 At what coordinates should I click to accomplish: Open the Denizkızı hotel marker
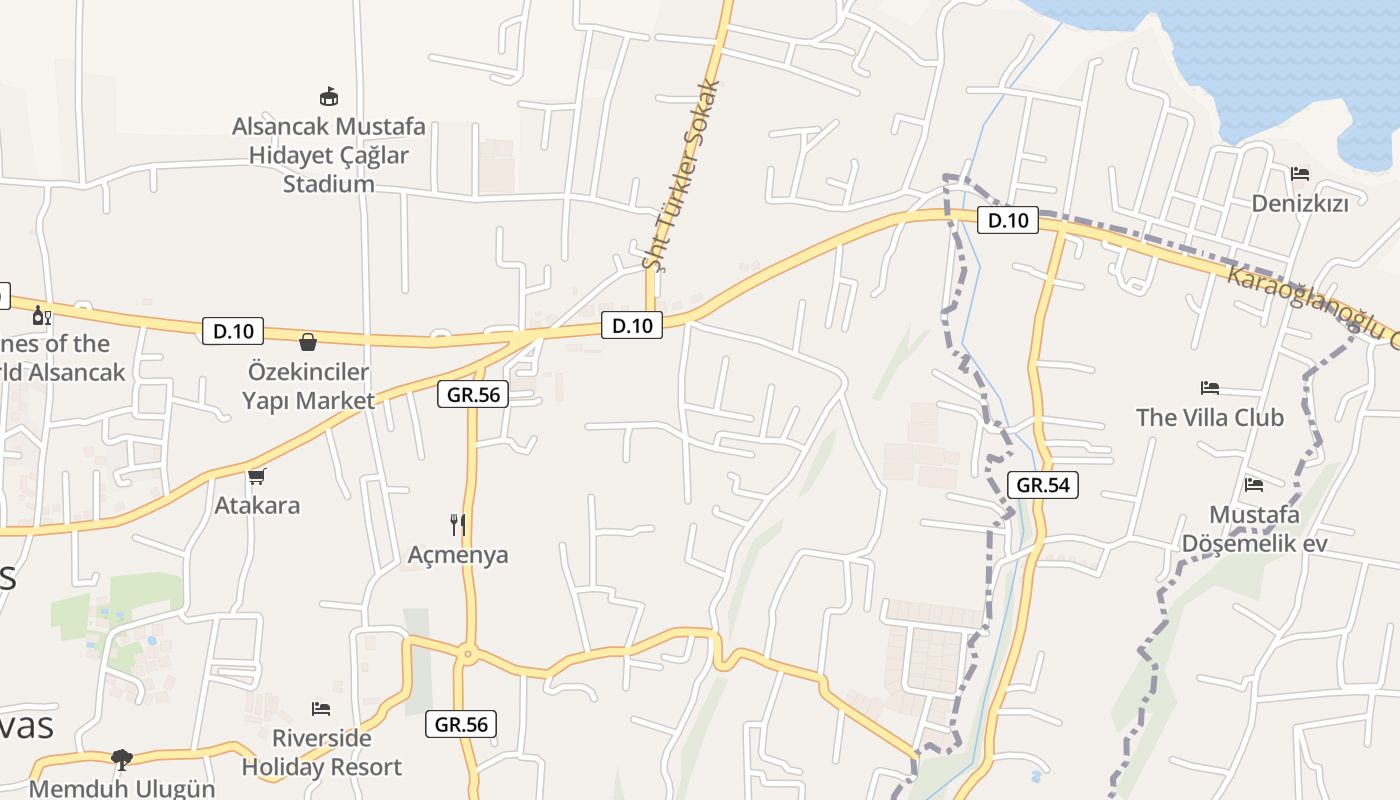pos(1300,174)
